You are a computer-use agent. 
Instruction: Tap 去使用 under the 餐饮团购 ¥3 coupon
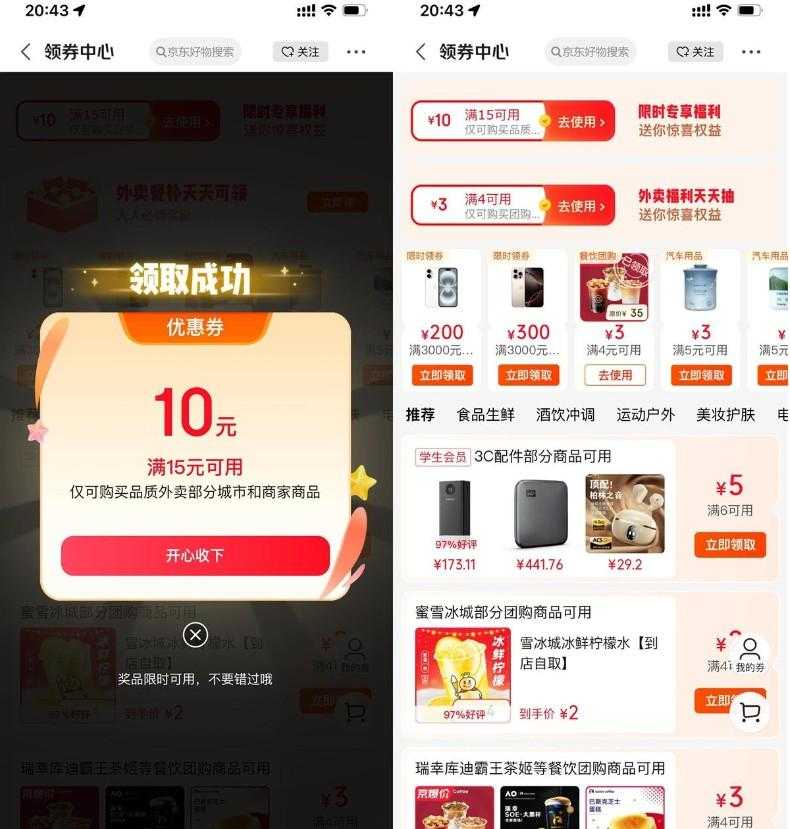[615, 375]
